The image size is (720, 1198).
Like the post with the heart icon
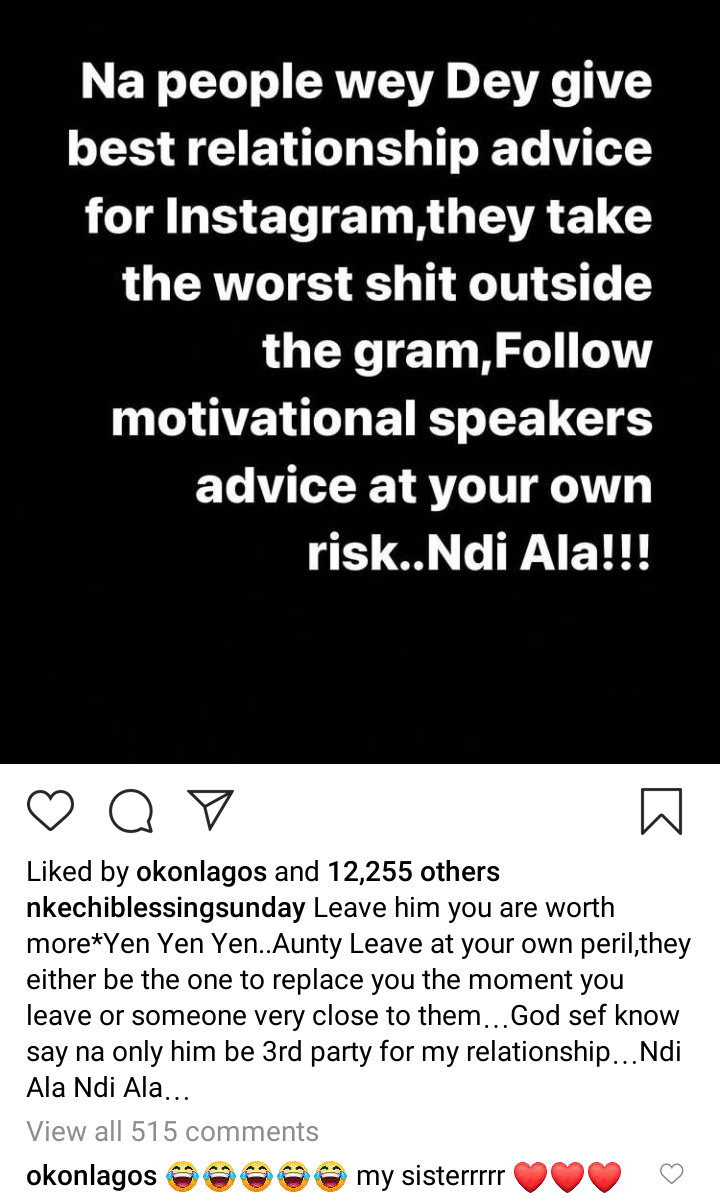pos(50,810)
